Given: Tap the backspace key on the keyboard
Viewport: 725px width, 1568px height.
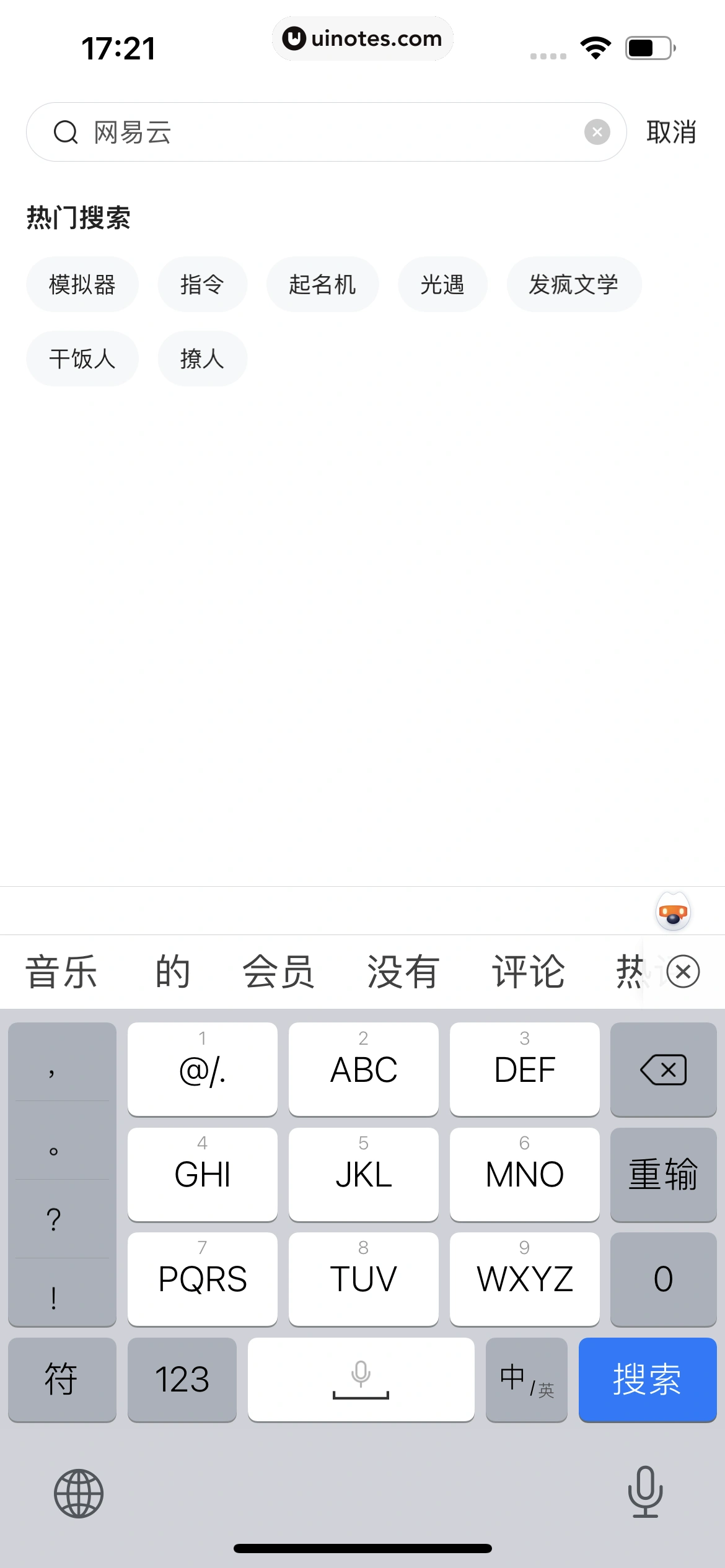Looking at the screenshot, I should [663, 1069].
